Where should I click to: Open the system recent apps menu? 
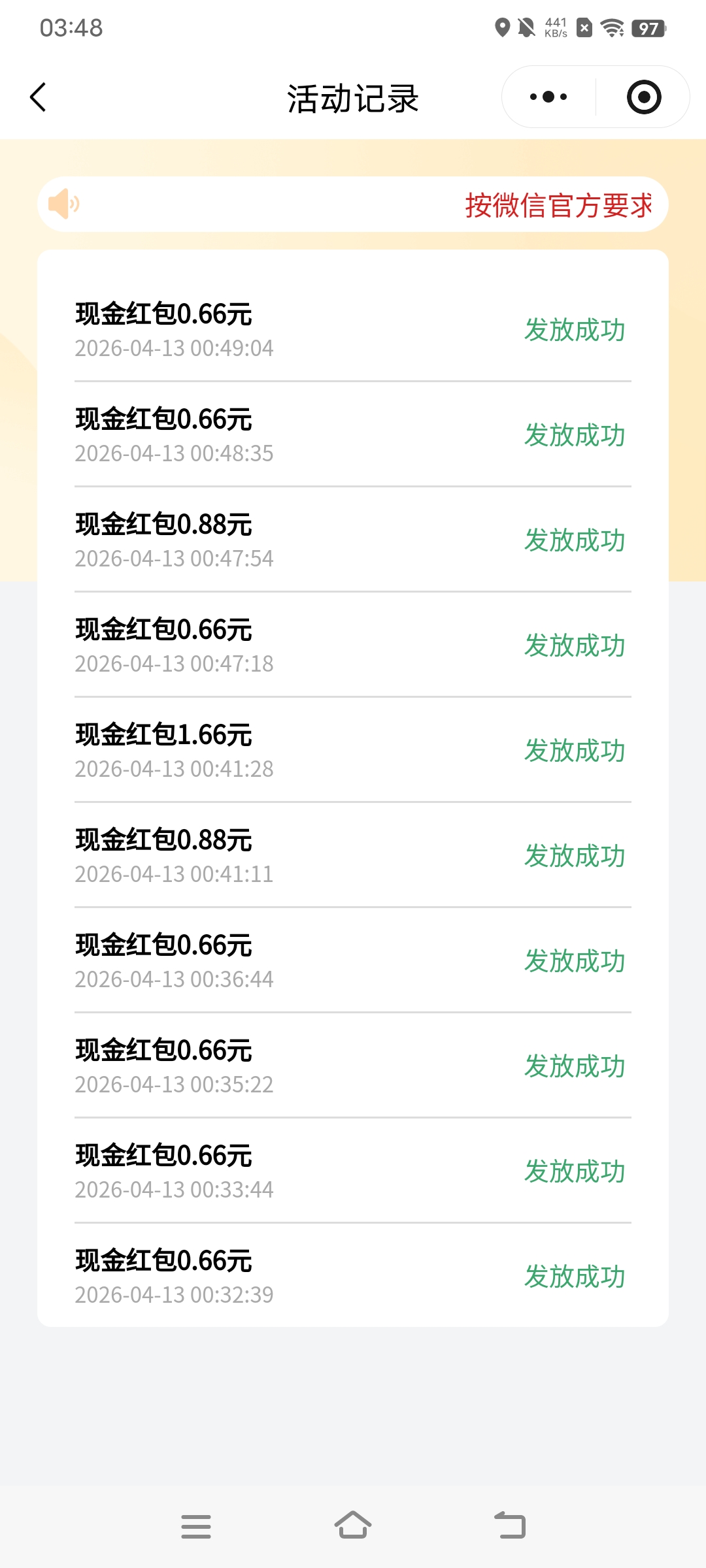(196, 1526)
